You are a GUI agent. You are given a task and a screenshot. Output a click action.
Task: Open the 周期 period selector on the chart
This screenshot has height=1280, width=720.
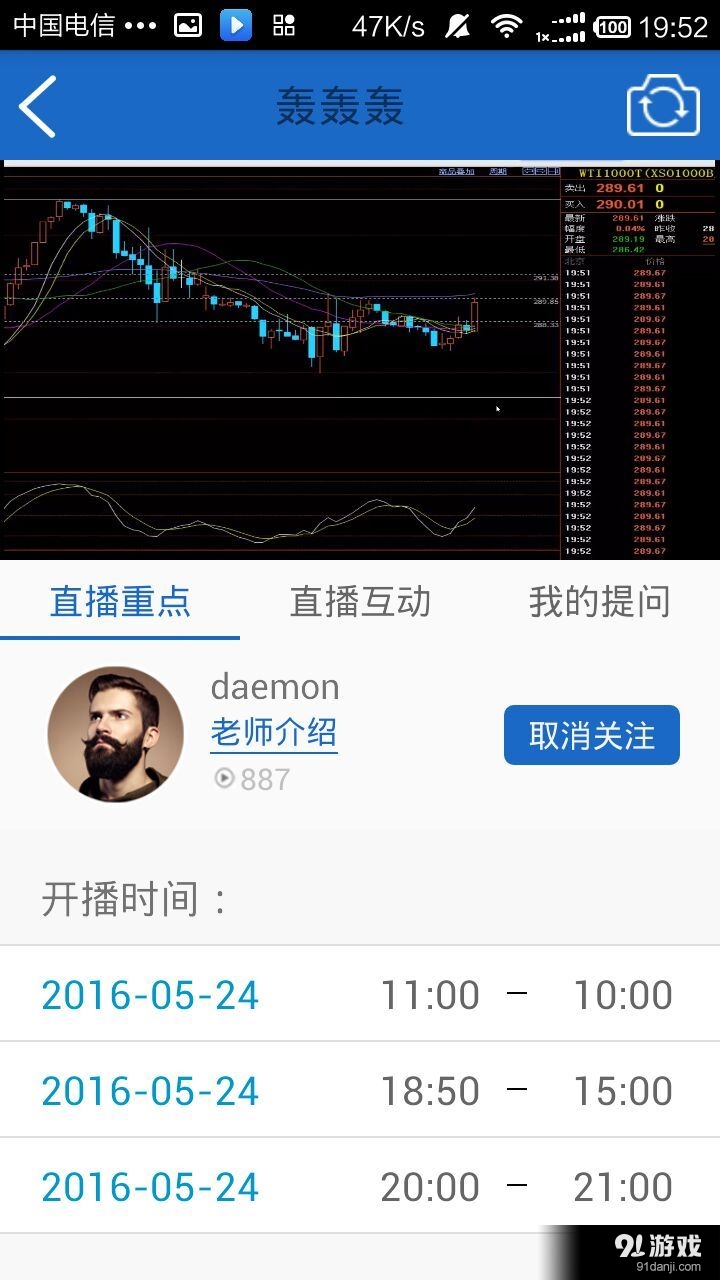coord(499,171)
